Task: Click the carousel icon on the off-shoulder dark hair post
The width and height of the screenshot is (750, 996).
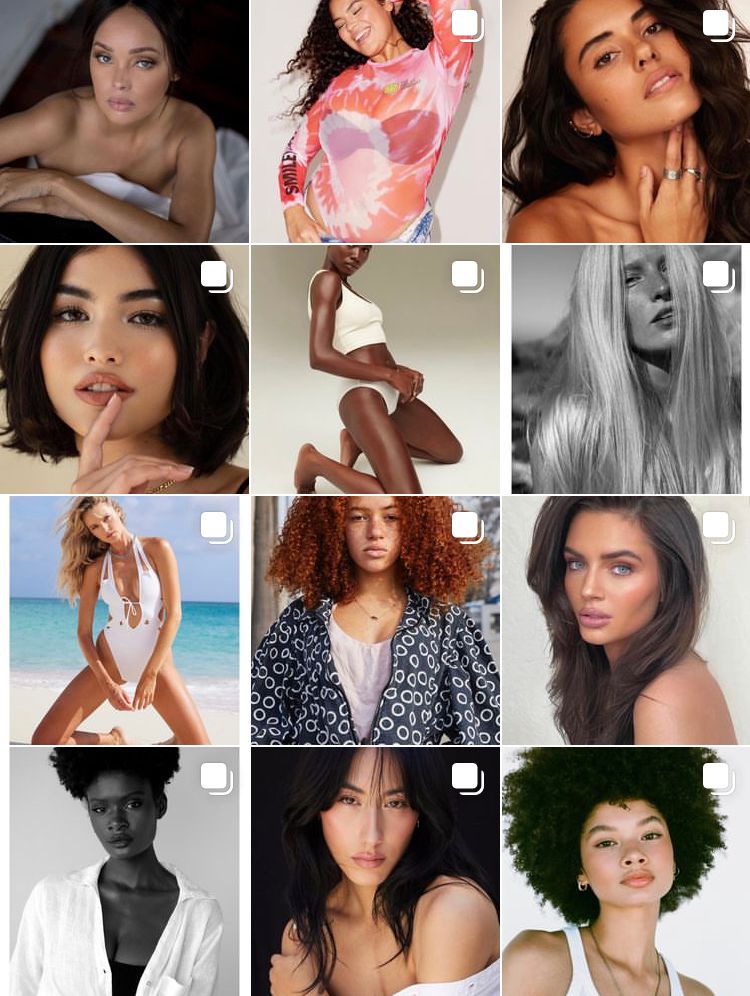Action: click(467, 777)
